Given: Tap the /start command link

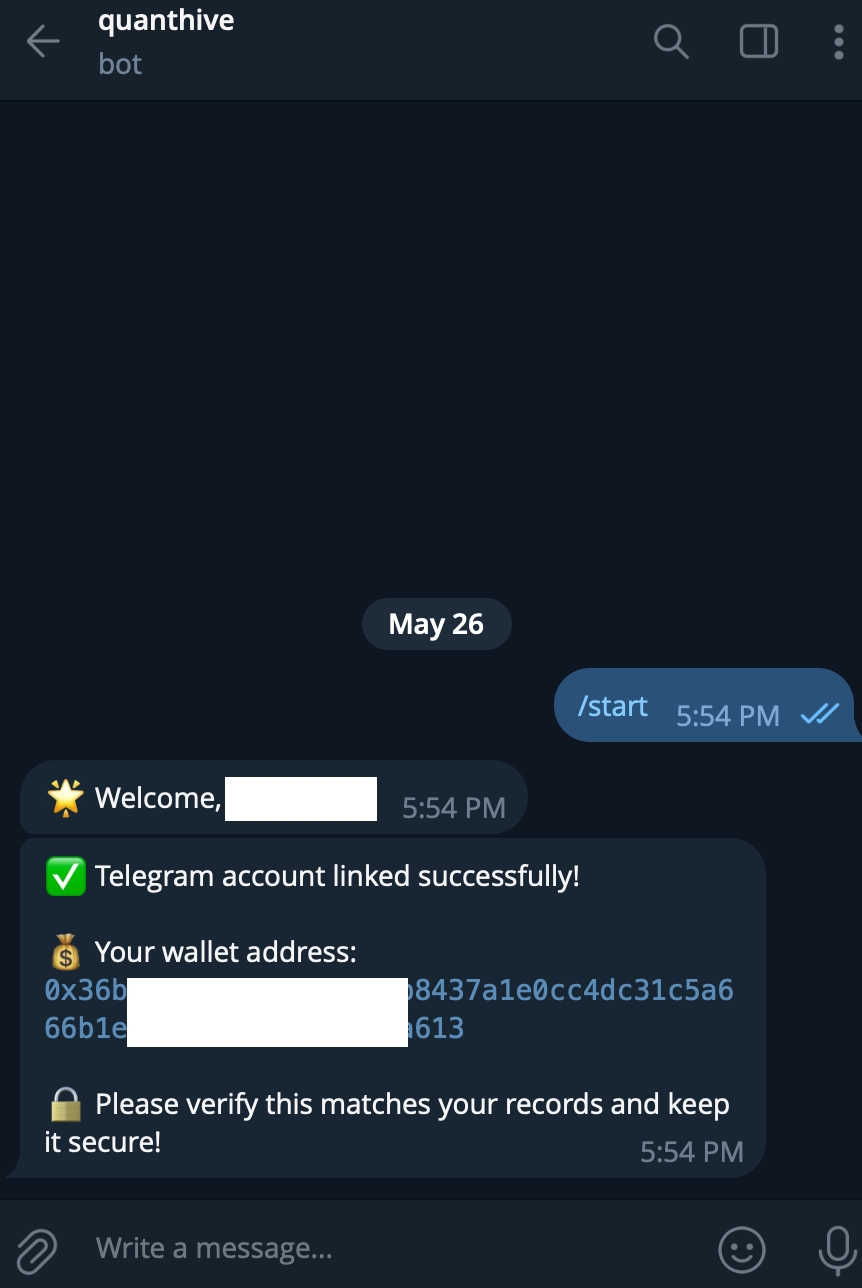Looking at the screenshot, I should (612, 706).
